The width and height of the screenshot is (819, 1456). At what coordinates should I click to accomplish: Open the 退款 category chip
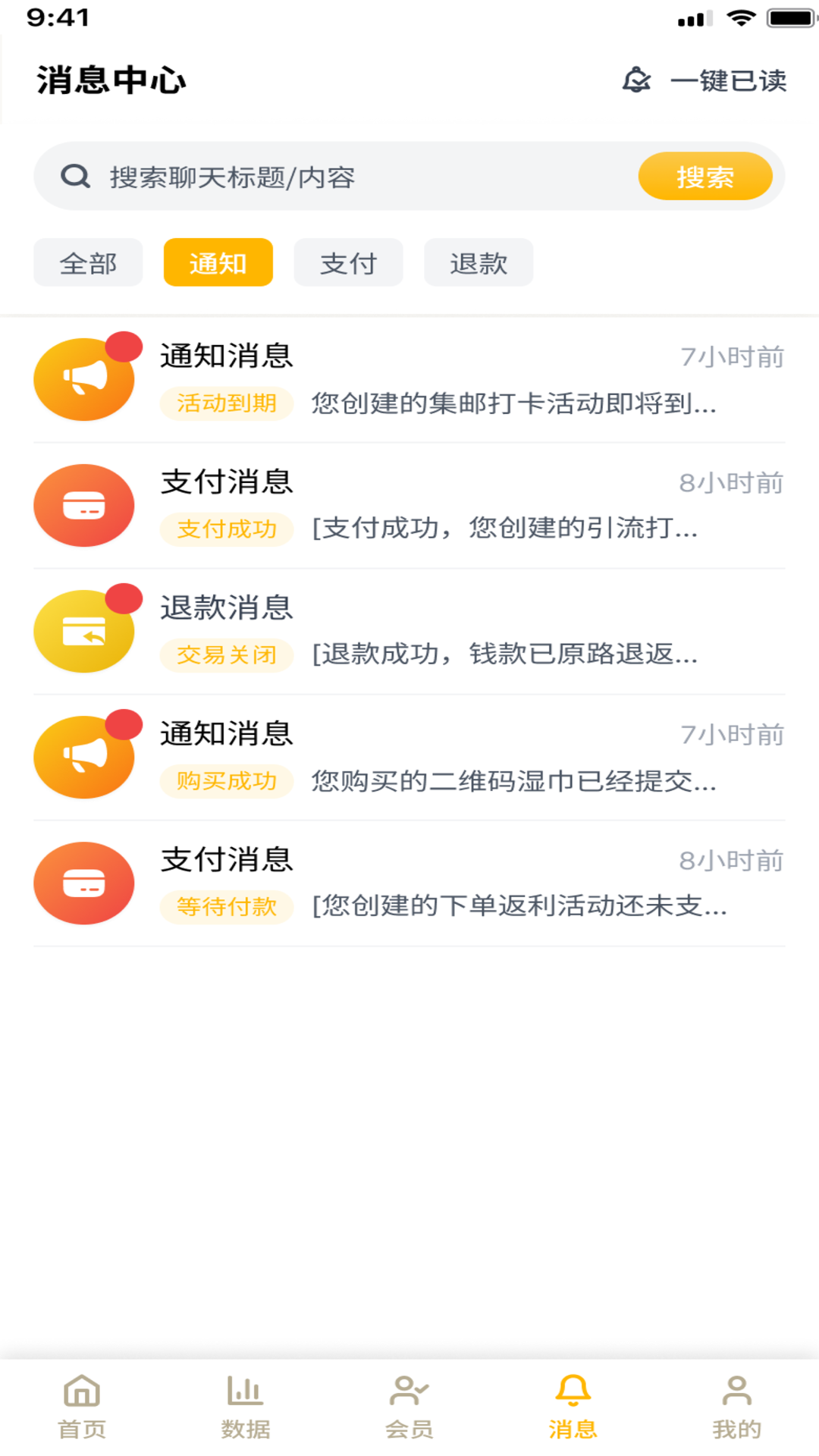(478, 262)
